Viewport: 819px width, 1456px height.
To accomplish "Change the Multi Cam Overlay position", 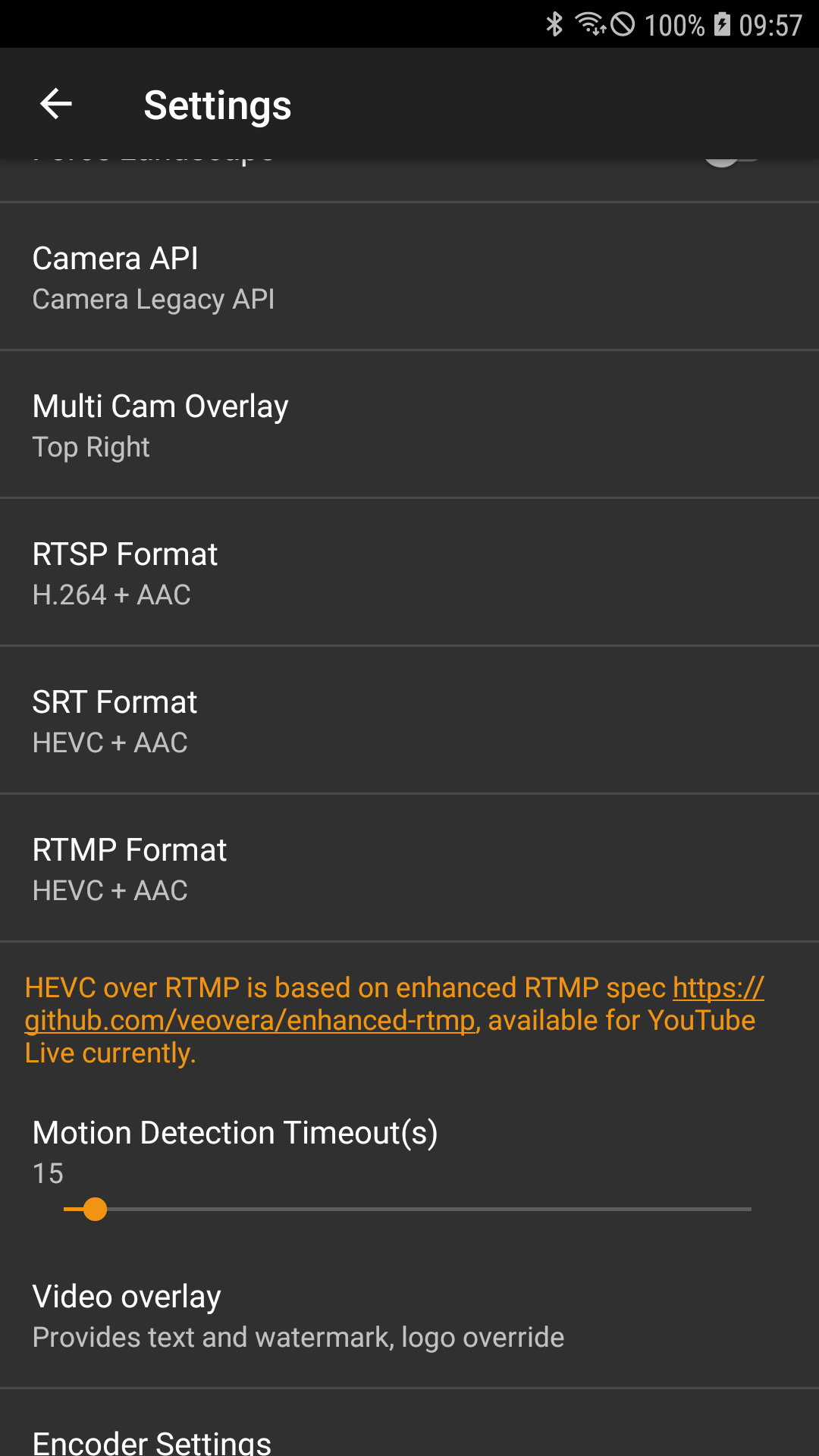I will (409, 425).
